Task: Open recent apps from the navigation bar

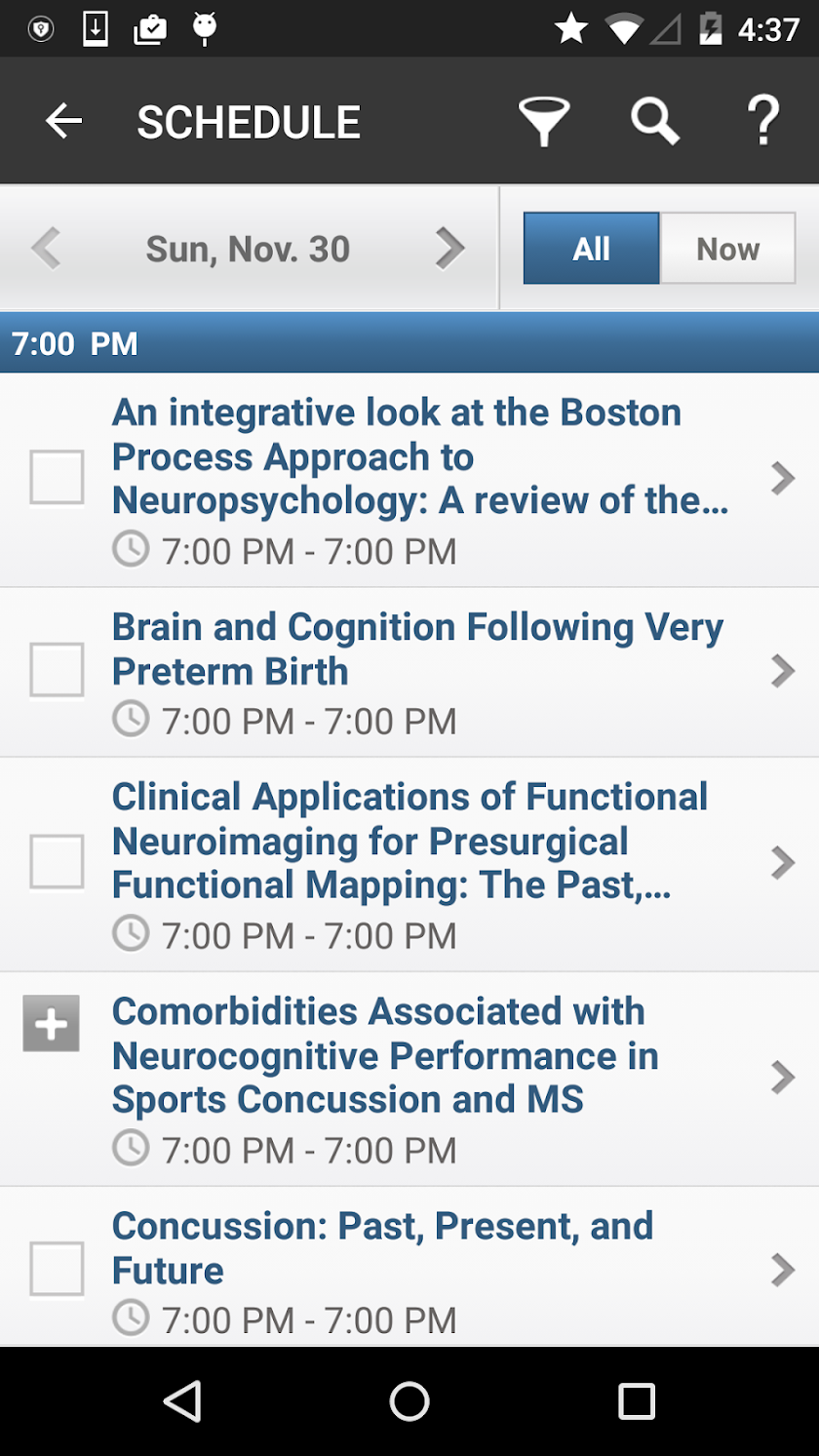Action: tap(636, 1401)
